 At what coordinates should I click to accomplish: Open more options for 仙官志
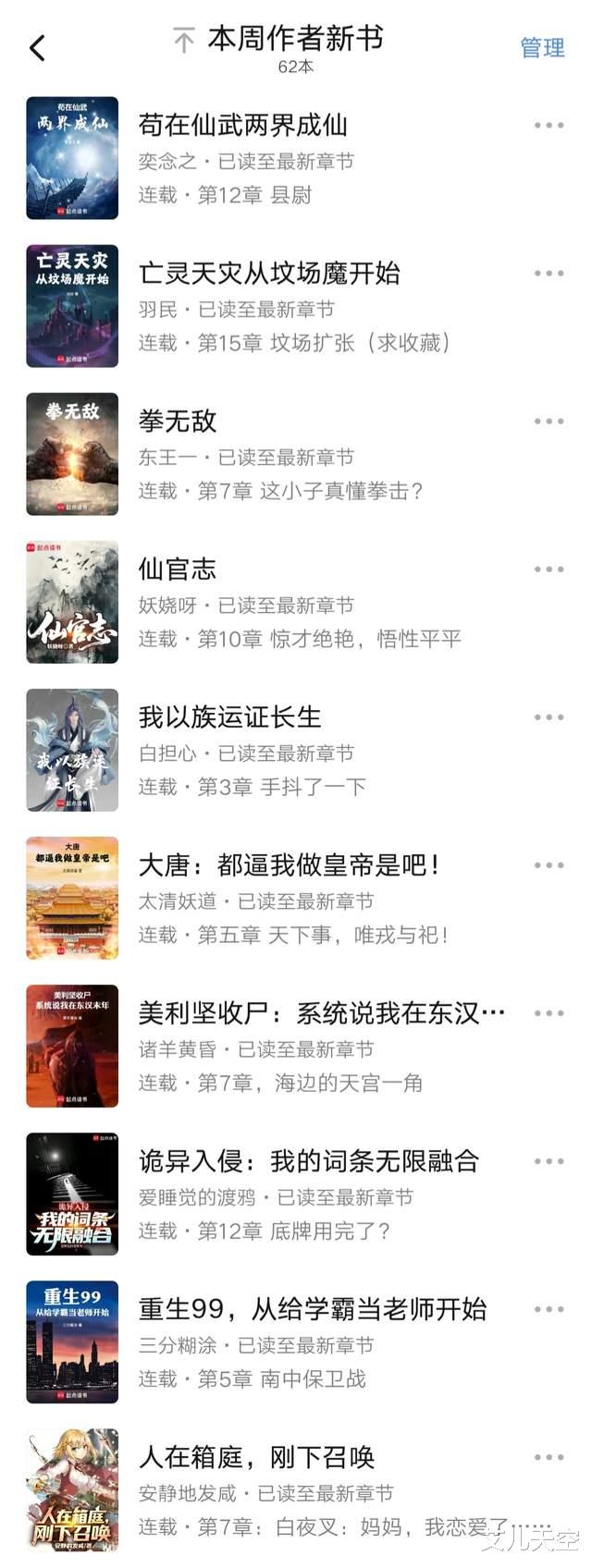[549, 570]
